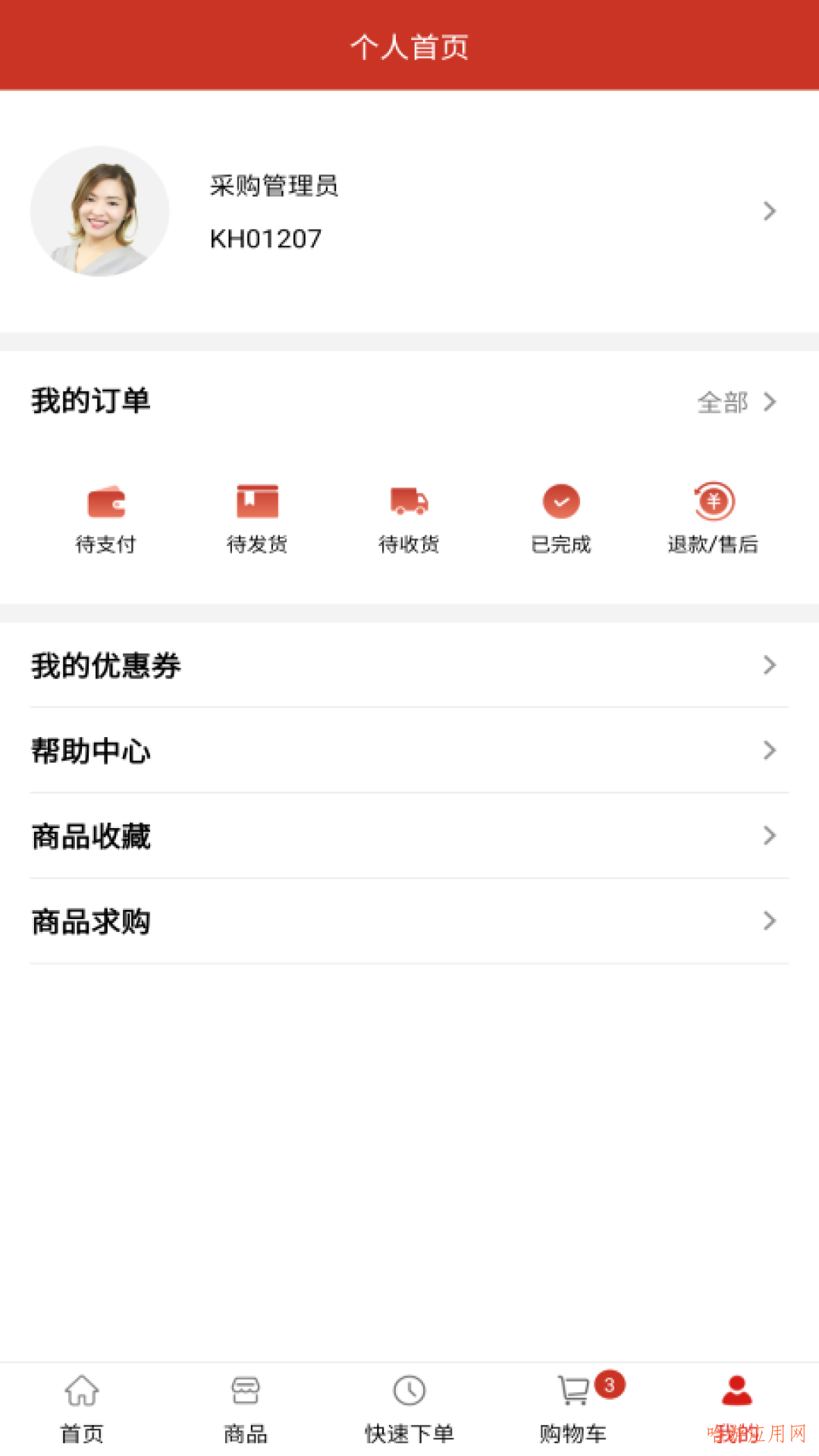Expand the profile details via top chevron
The image size is (819, 1456).
[x=771, y=211]
